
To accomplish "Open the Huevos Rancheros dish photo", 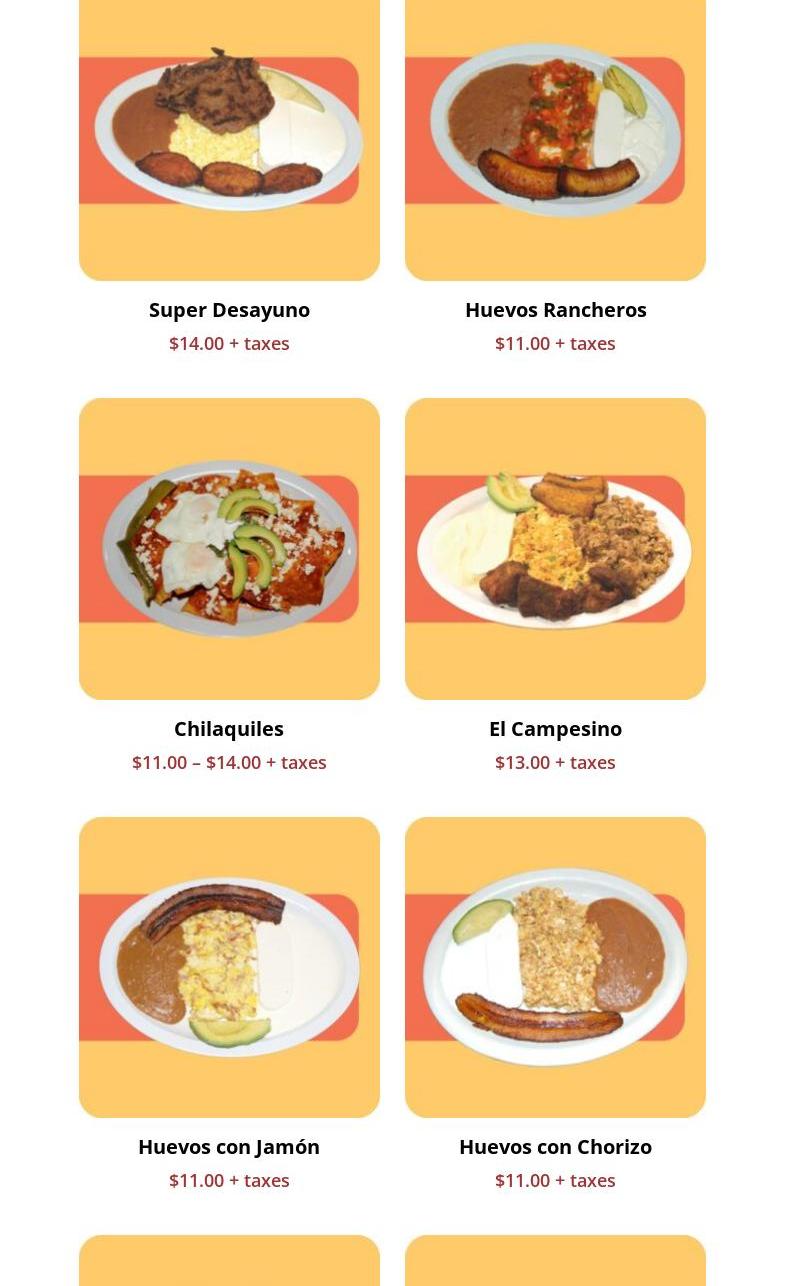I will 555,140.
